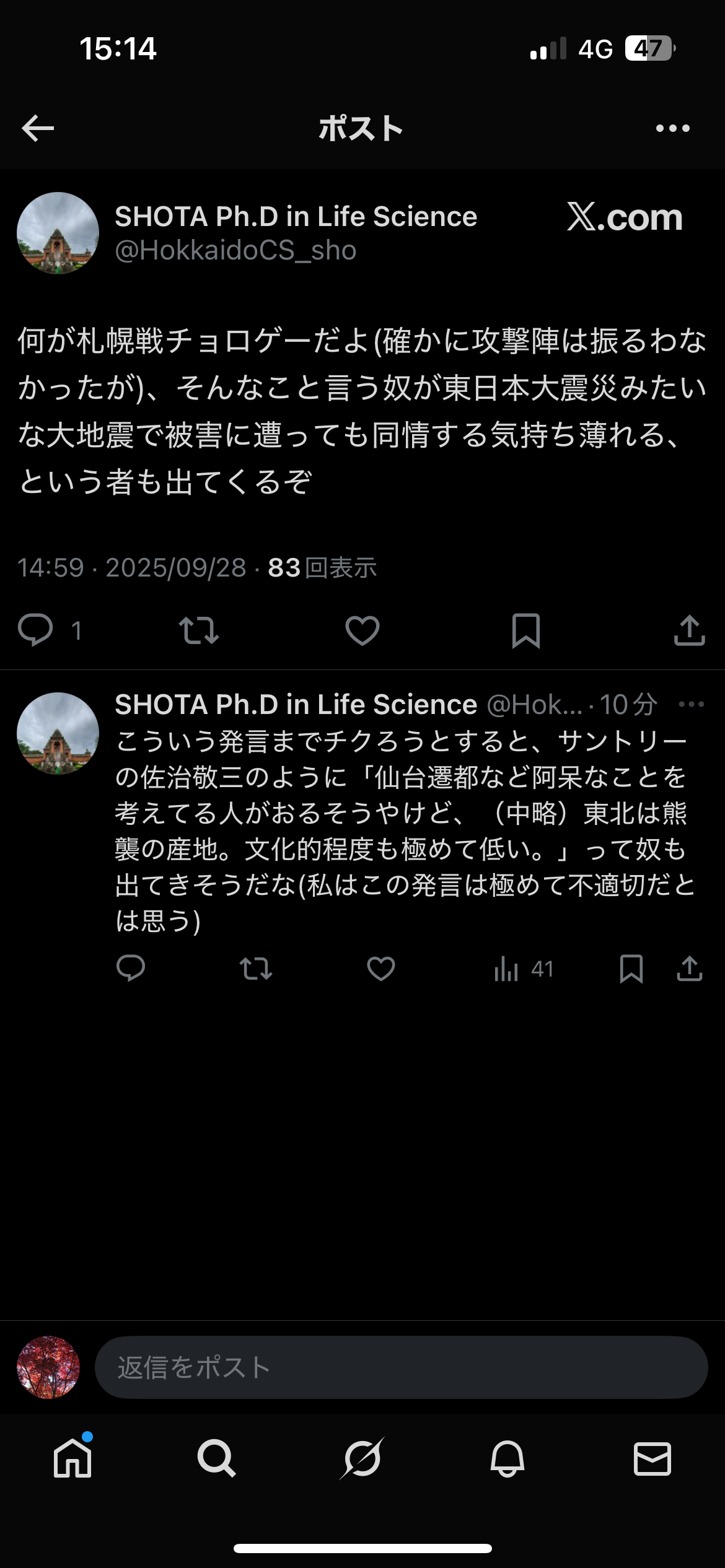Open the more options on the 10分 reply
The height and width of the screenshot is (1568, 725).
pos(691,705)
